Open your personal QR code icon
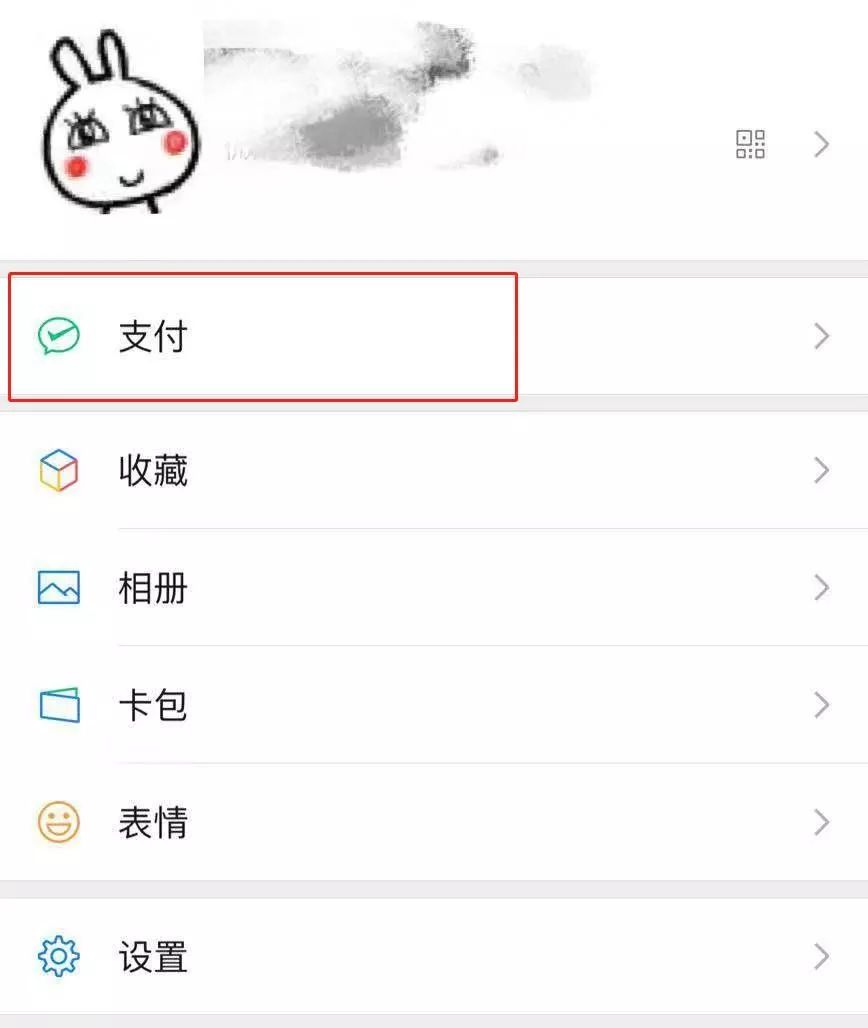Viewport: 868px width, 1028px height. (x=750, y=146)
